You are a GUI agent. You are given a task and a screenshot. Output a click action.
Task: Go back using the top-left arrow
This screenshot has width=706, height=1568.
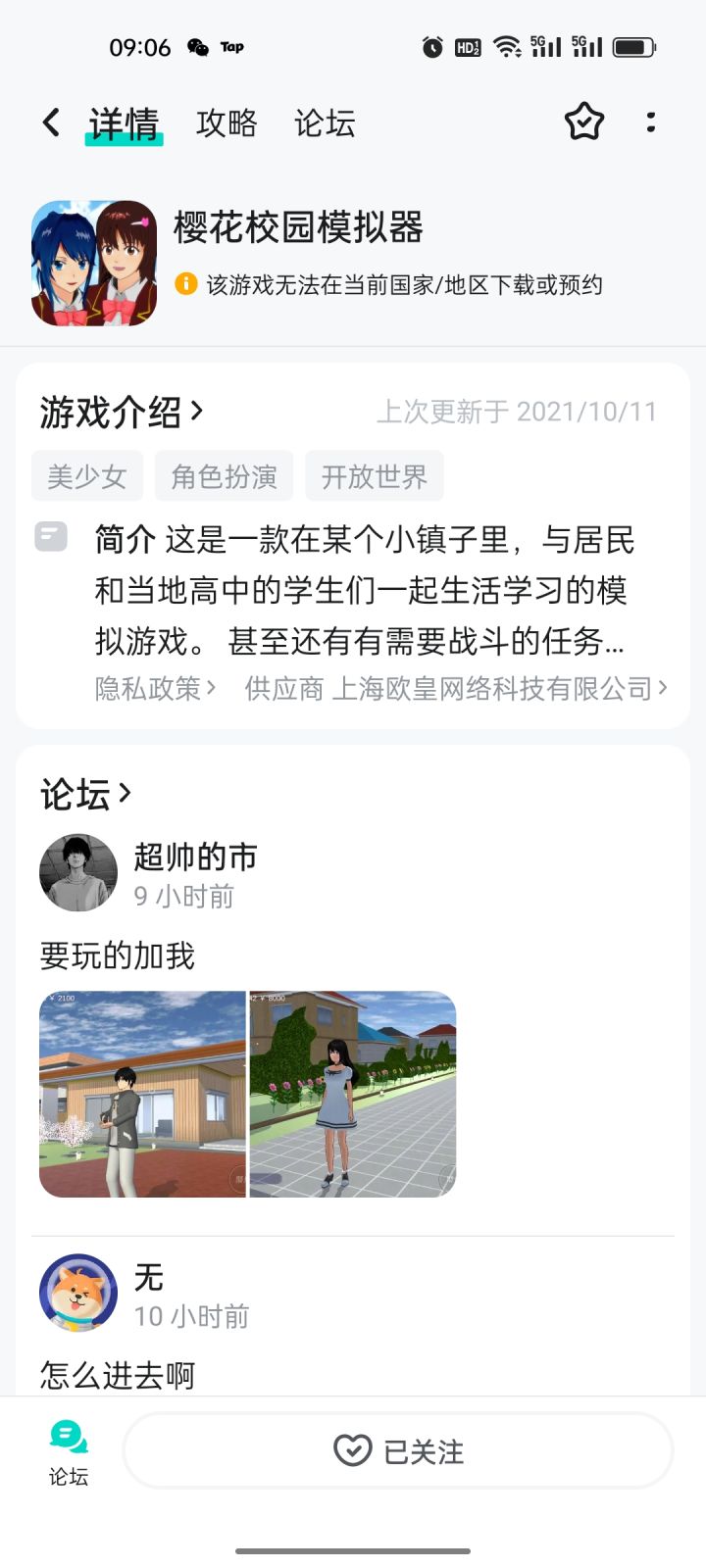click(51, 122)
